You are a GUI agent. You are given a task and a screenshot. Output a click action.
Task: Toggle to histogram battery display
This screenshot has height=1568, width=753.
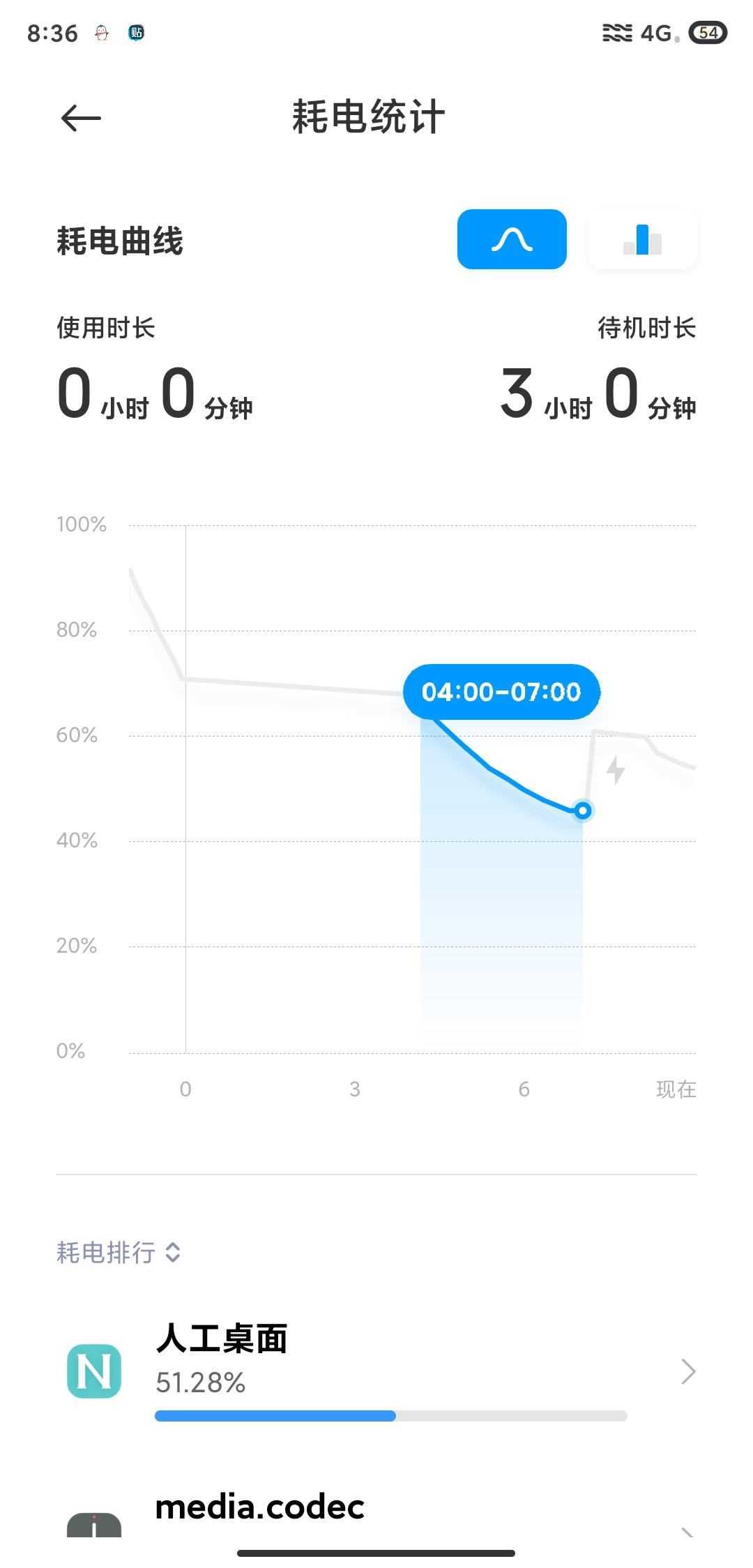(x=641, y=239)
